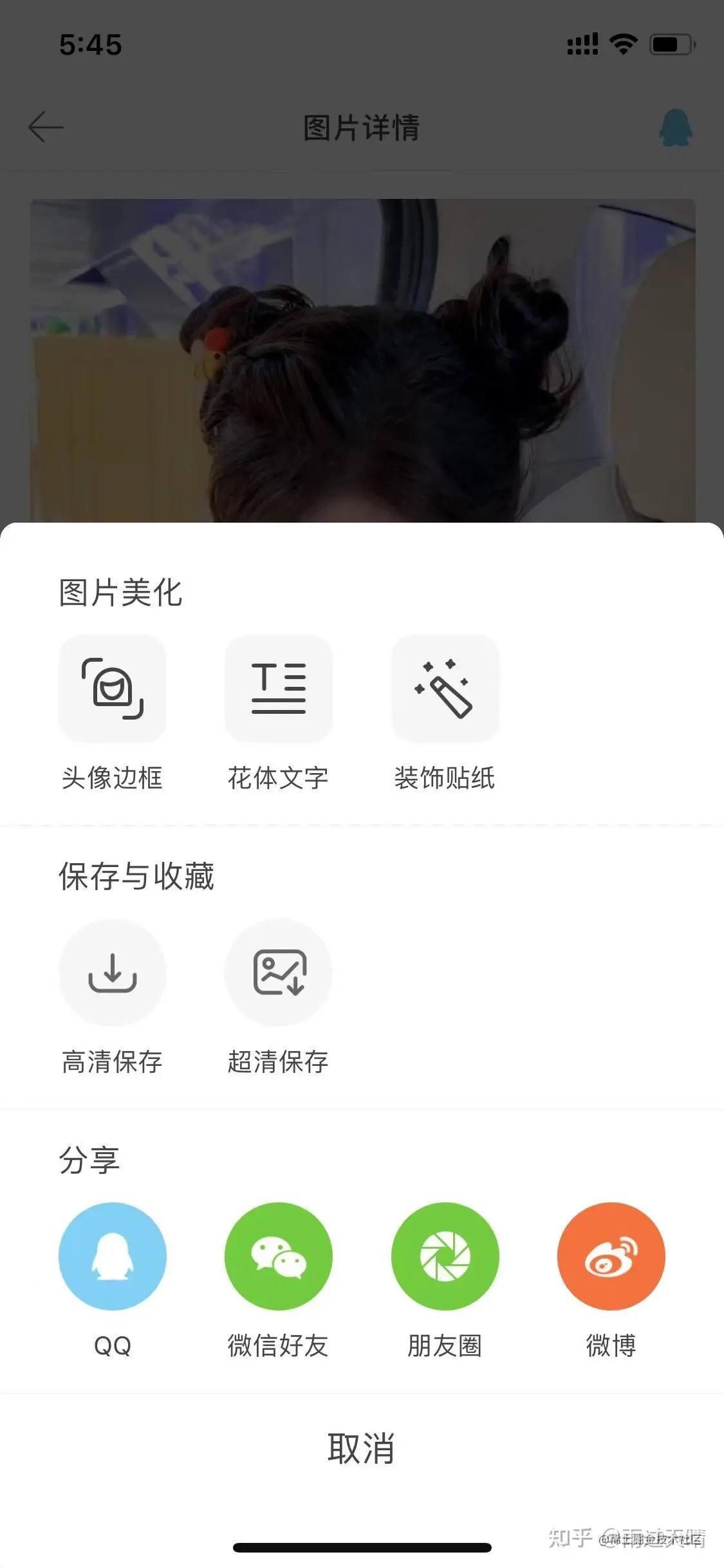This screenshot has width=724, height=1568.
Task: Select the 花体文字 fancy text option
Action: [x=279, y=689]
